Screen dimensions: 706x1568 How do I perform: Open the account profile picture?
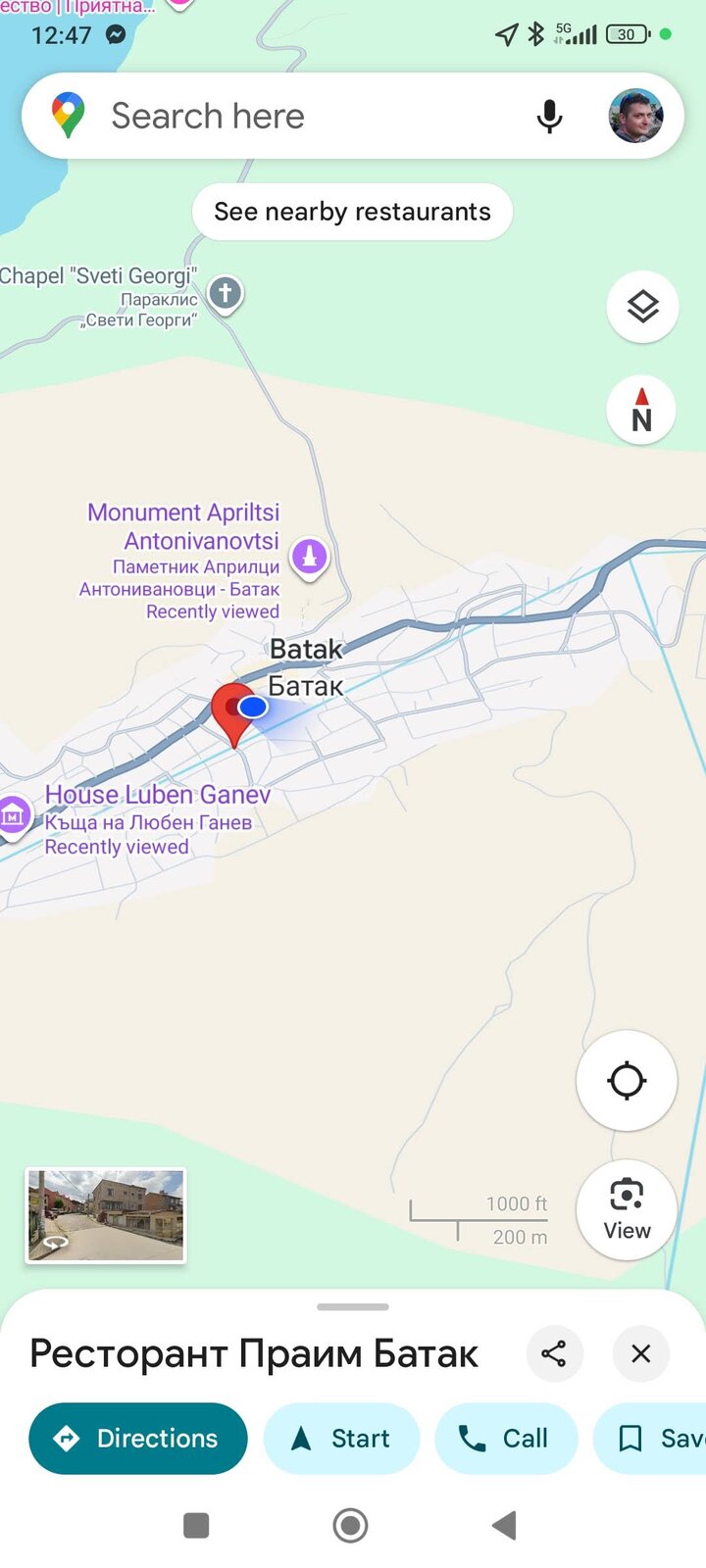tap(635, 116)
